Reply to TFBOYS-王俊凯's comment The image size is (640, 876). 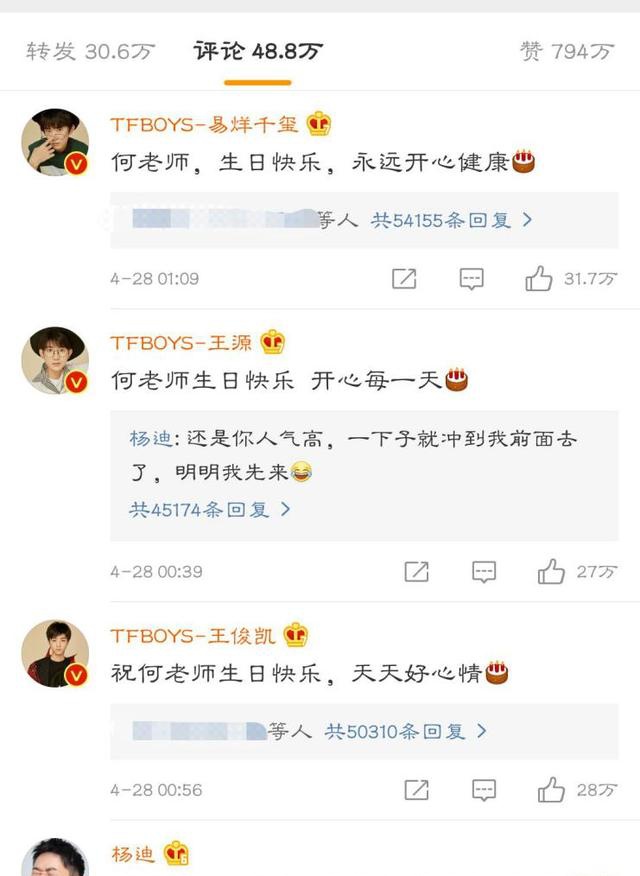coord(484,790)
